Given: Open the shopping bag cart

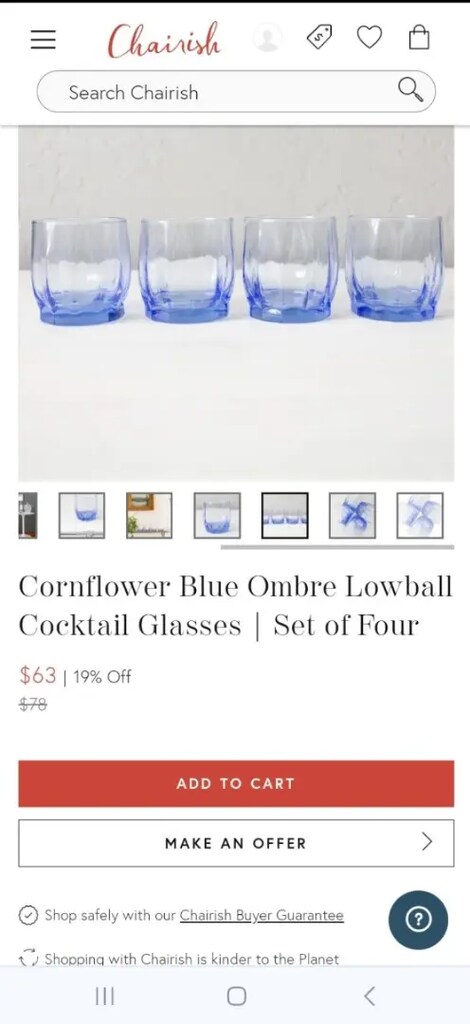Looking at the screenshot, I should (419, 37).
